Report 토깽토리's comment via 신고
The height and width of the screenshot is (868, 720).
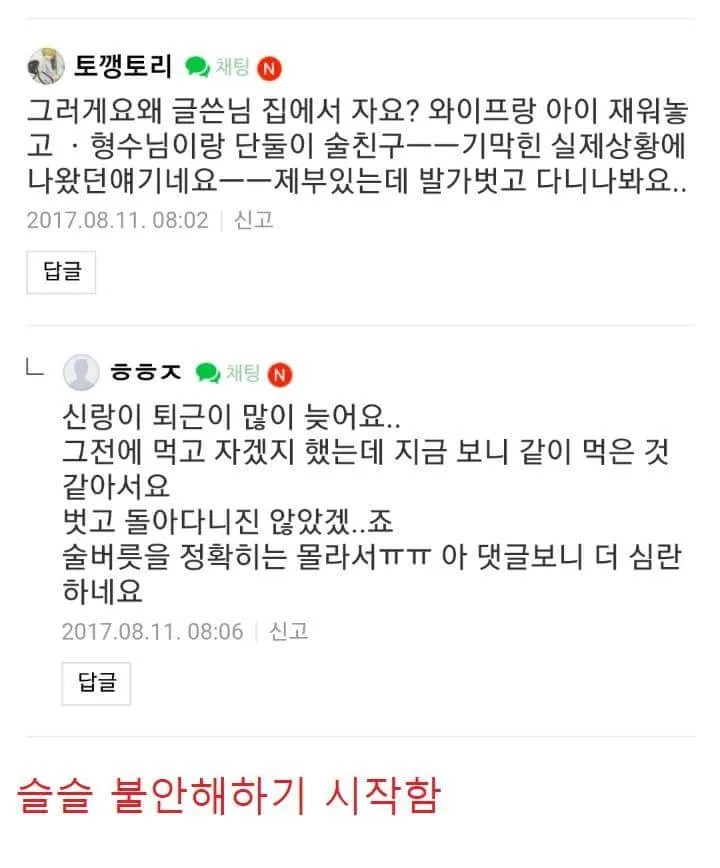[x=253, y=220]
